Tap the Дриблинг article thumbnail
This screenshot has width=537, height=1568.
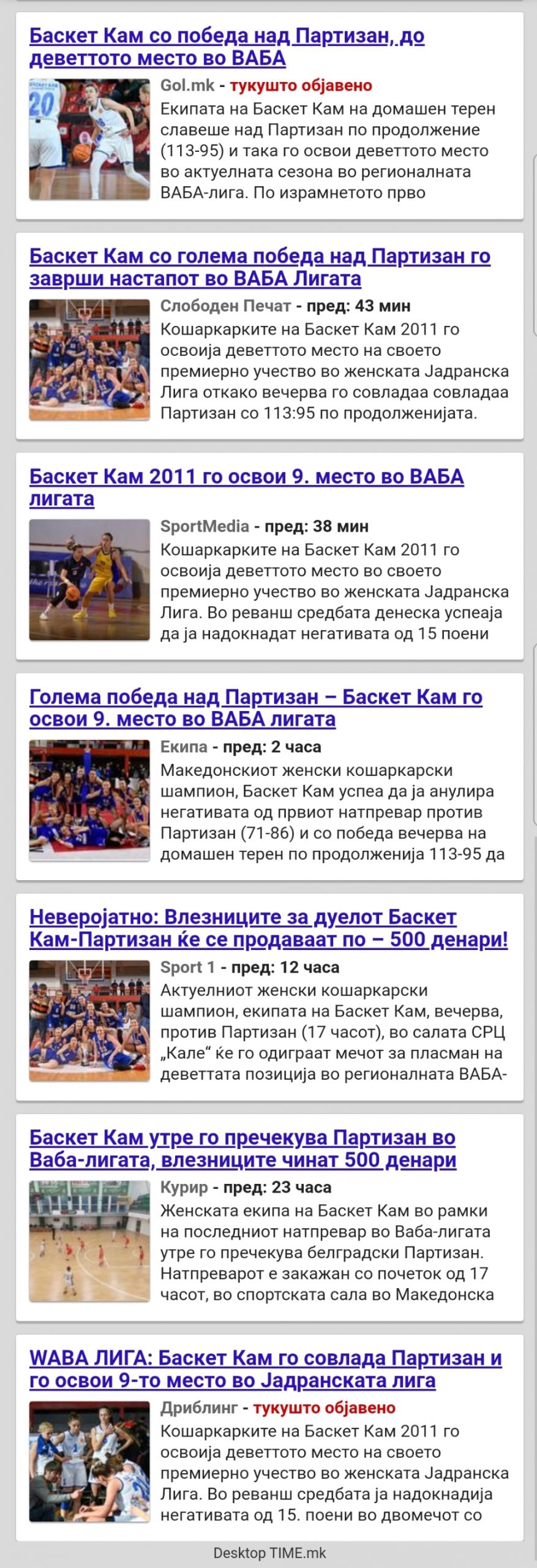click(x=89, y=1461)
